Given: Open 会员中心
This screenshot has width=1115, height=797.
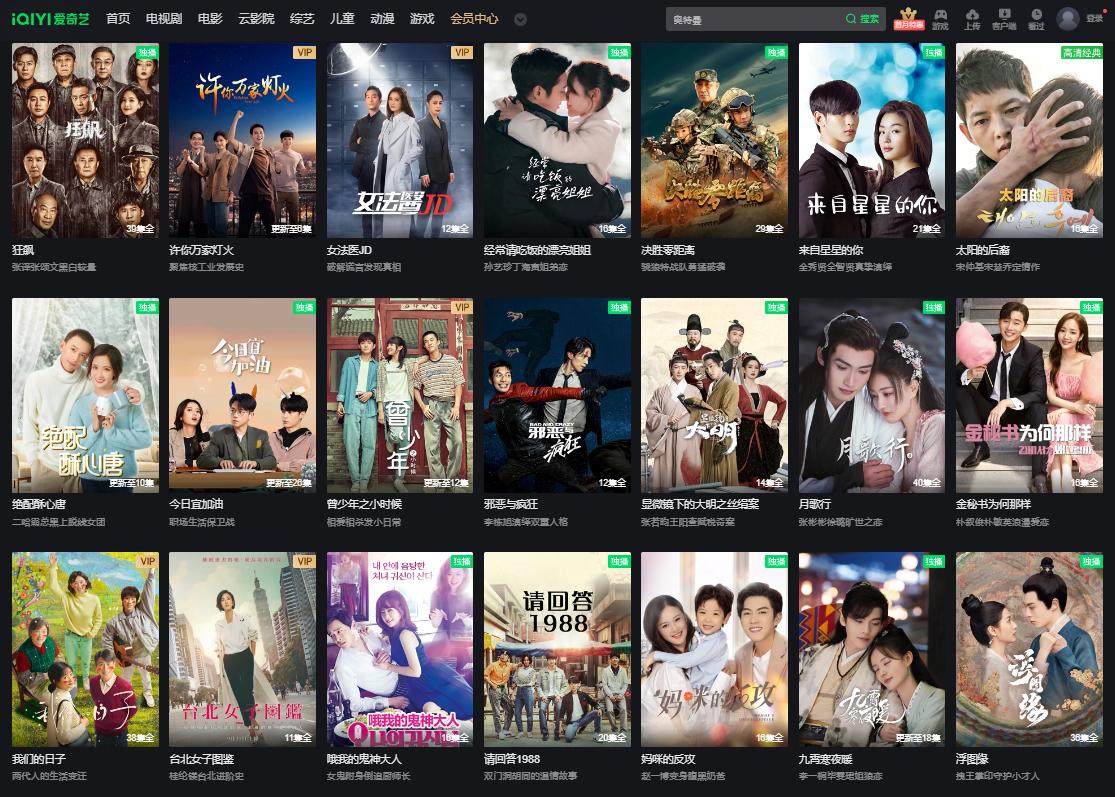Looking at the screenshot, I should pyautogui.click(x=474, y=18).
